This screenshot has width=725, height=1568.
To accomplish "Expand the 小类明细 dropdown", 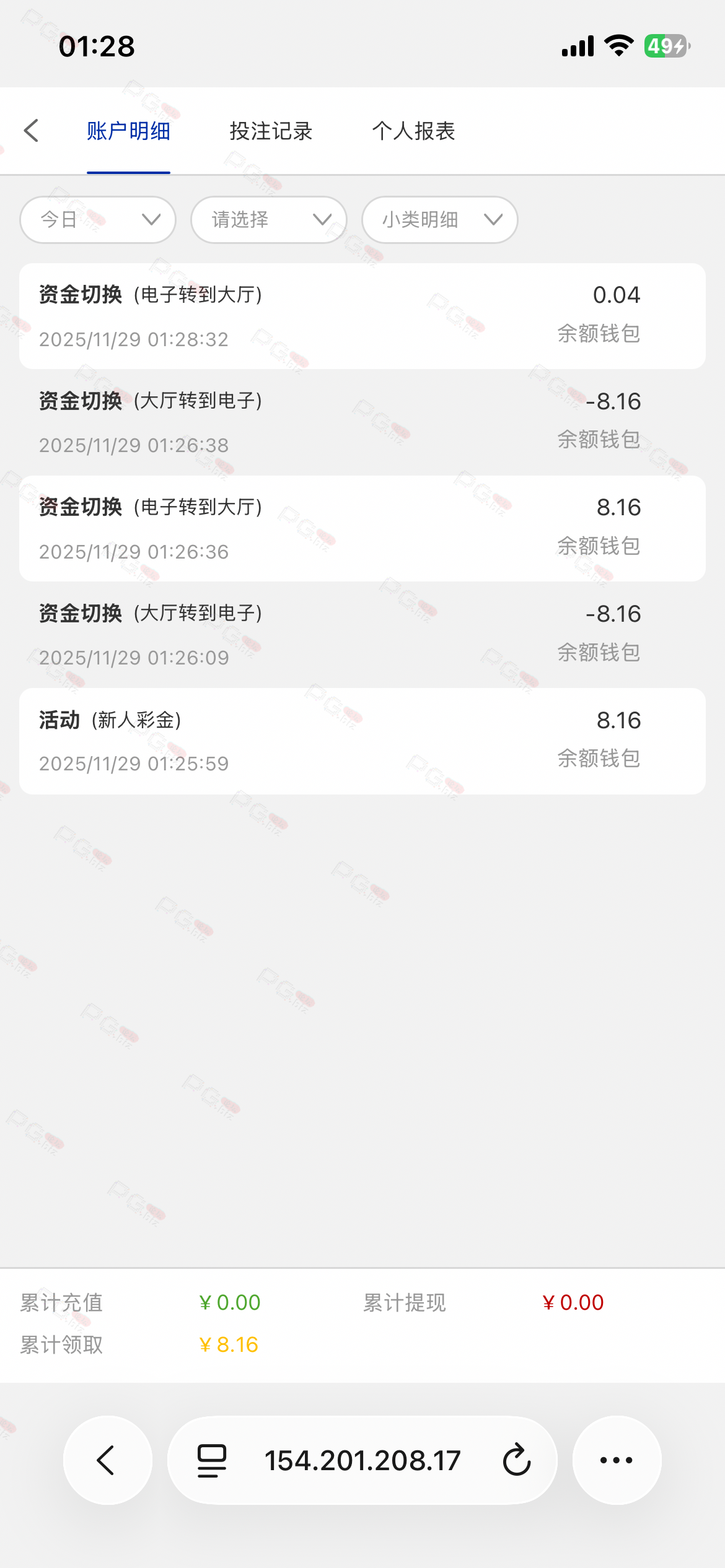I will pyautogui.click(x=440, y=220).
